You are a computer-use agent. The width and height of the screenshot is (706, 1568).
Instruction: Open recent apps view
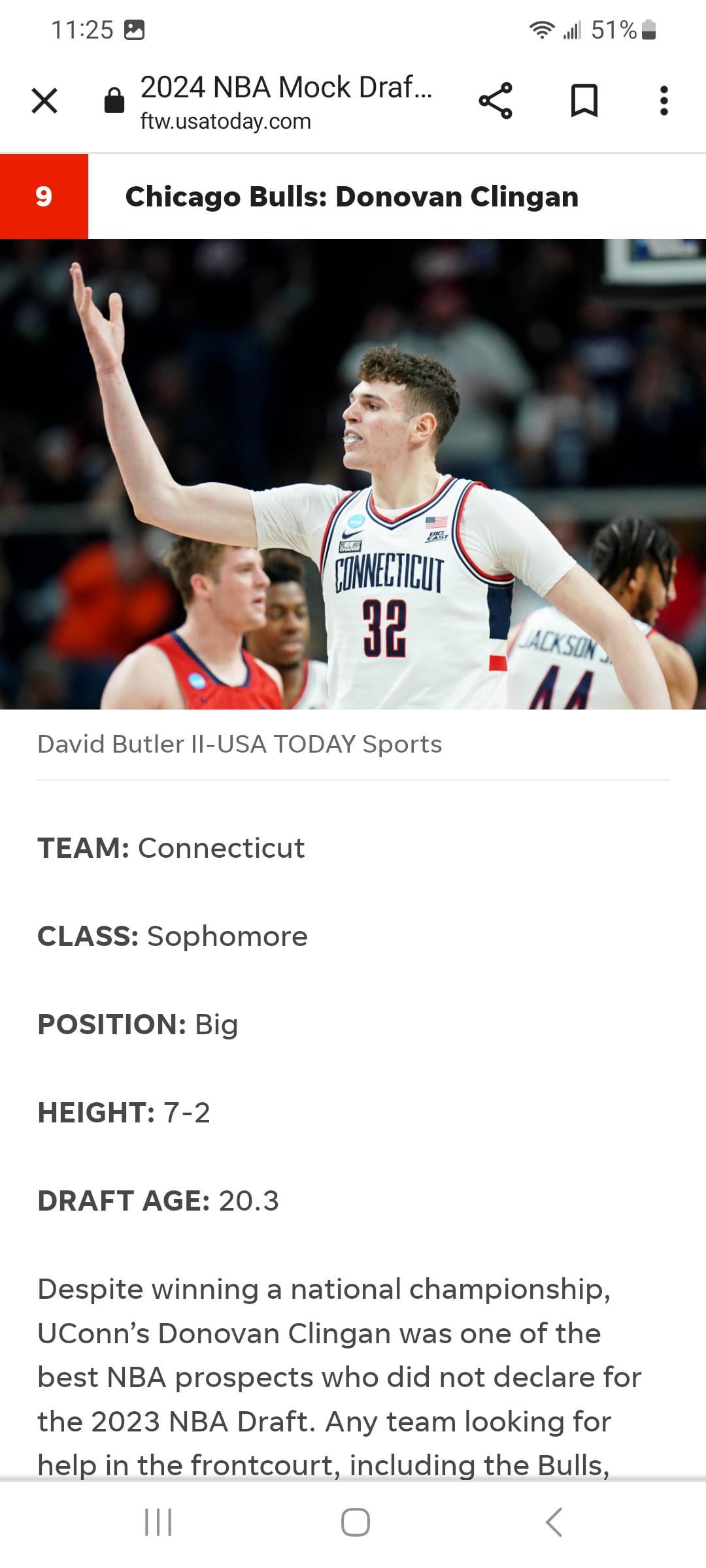point(158,1522)
